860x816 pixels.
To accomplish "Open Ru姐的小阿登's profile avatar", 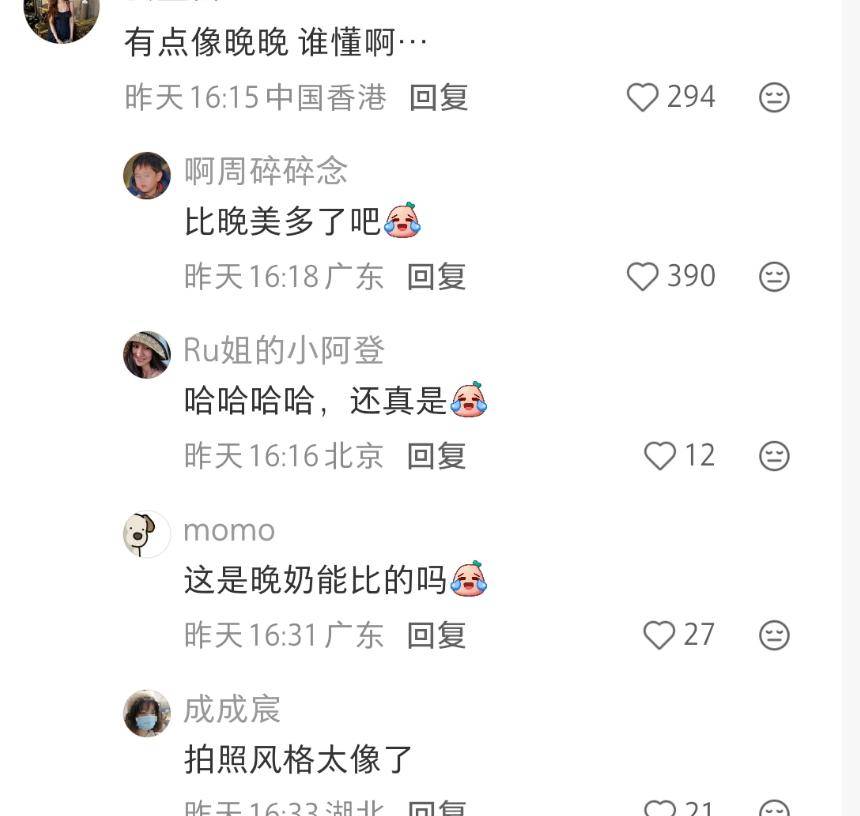I will pyautogui.click(x=147, y=355).
